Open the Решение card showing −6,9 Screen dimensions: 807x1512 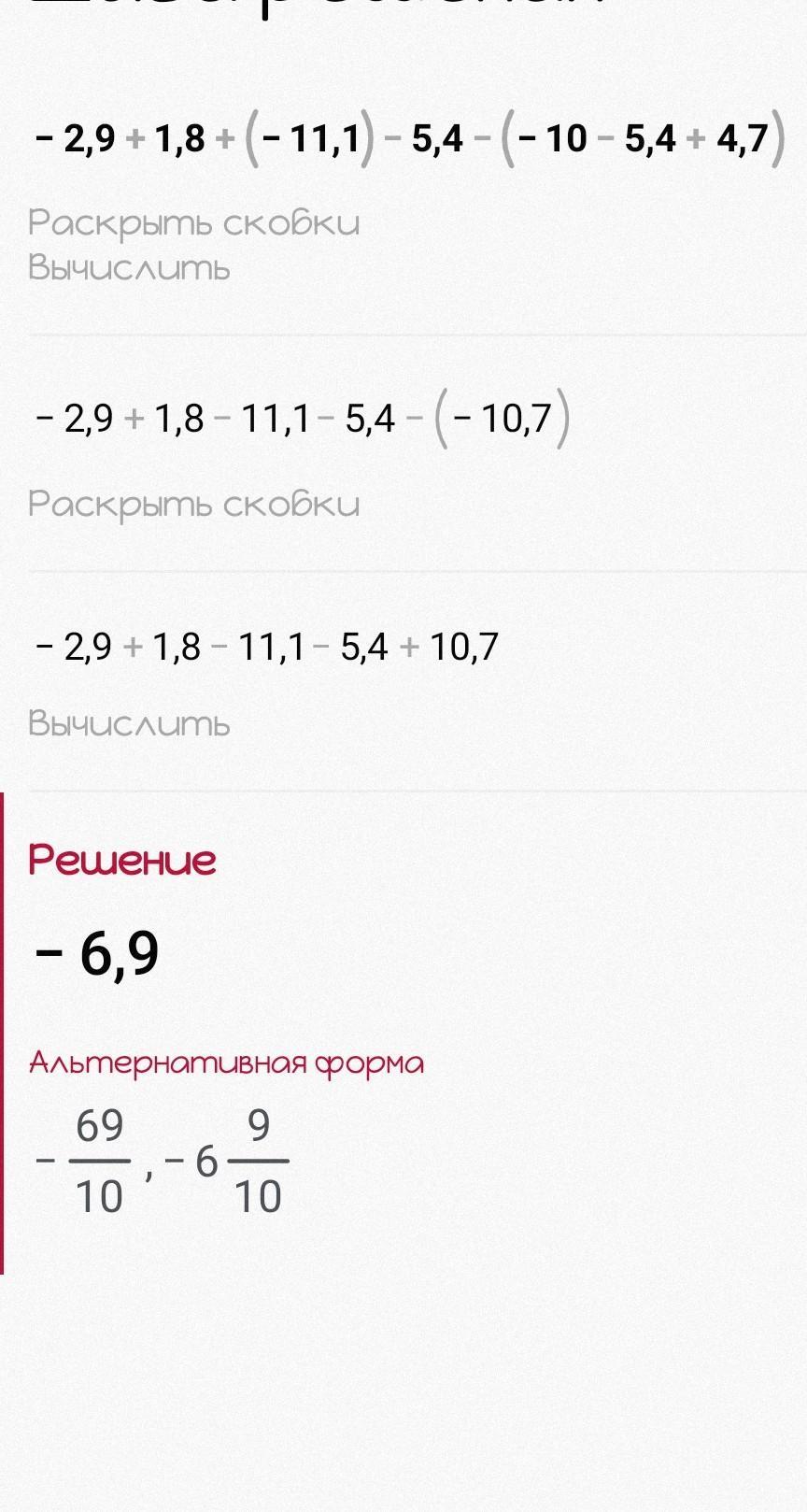point(403,1034)
